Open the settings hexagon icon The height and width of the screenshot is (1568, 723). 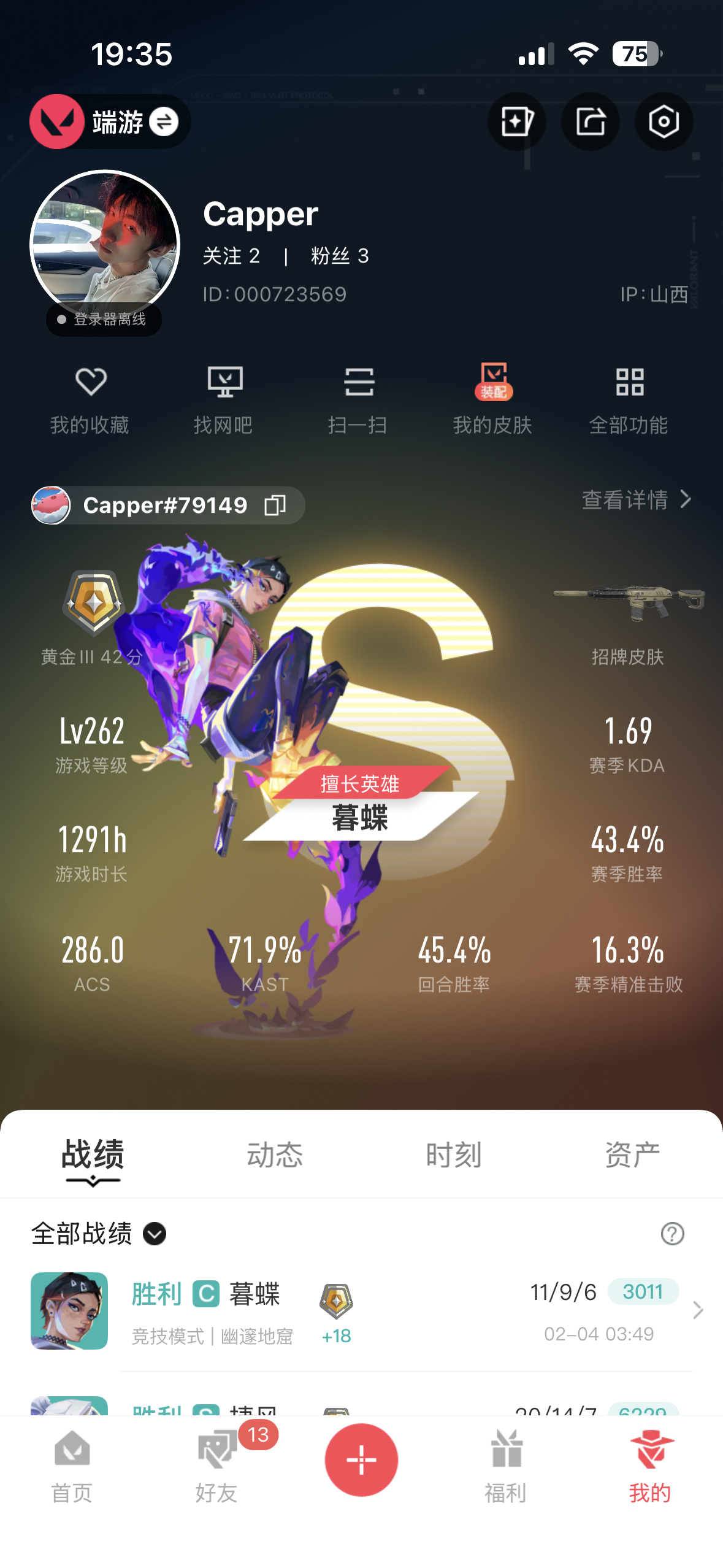[664, 121]
